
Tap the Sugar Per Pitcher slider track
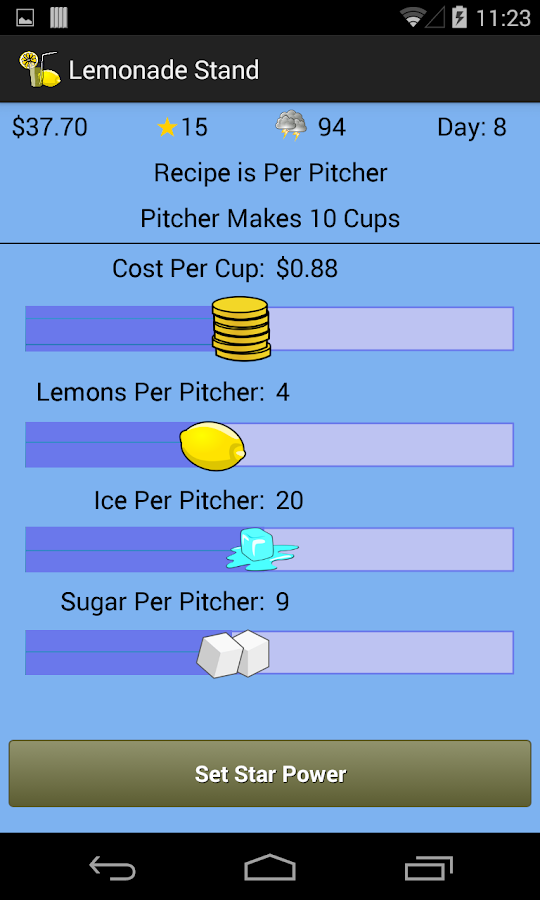269,653
